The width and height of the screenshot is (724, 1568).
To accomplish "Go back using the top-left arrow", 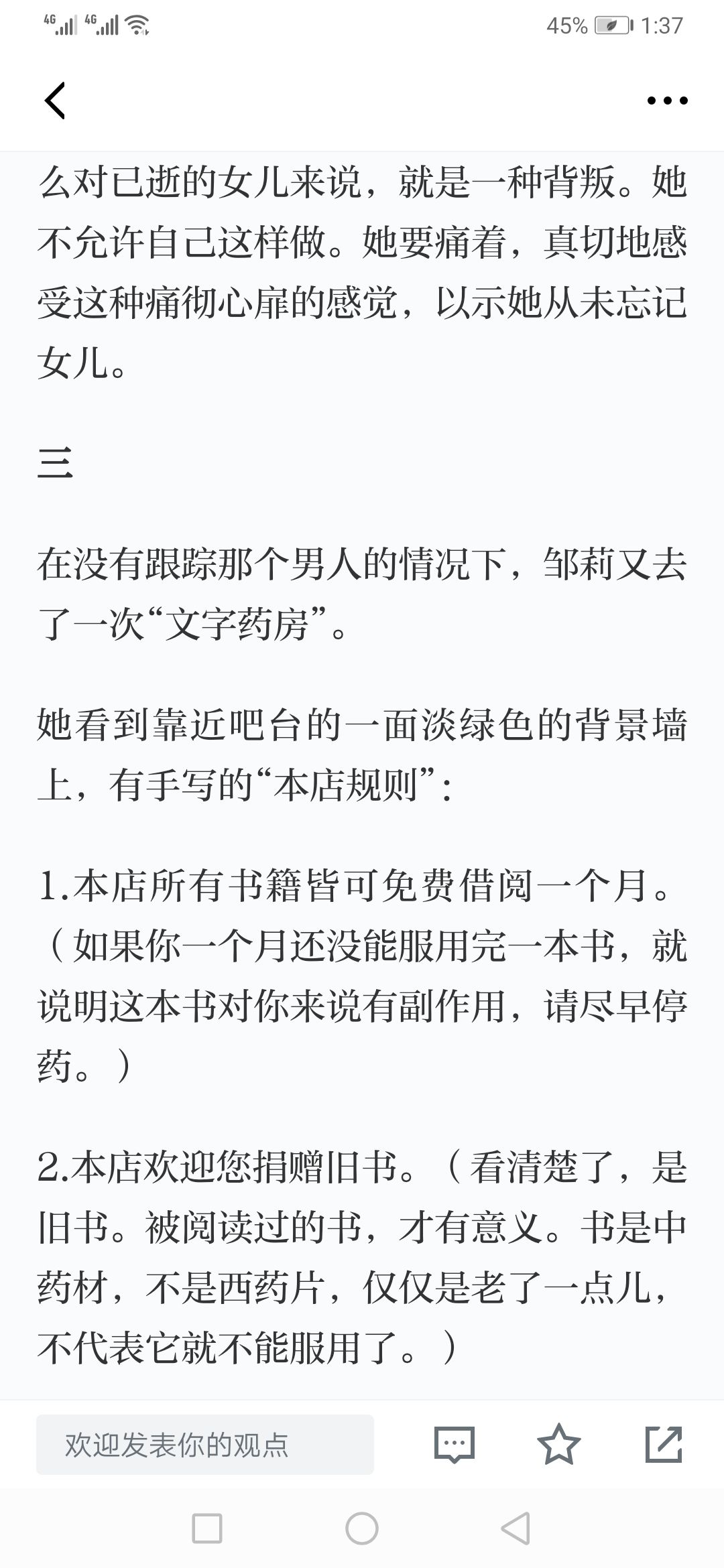I will pyautogui.click(x=55, y=101).
